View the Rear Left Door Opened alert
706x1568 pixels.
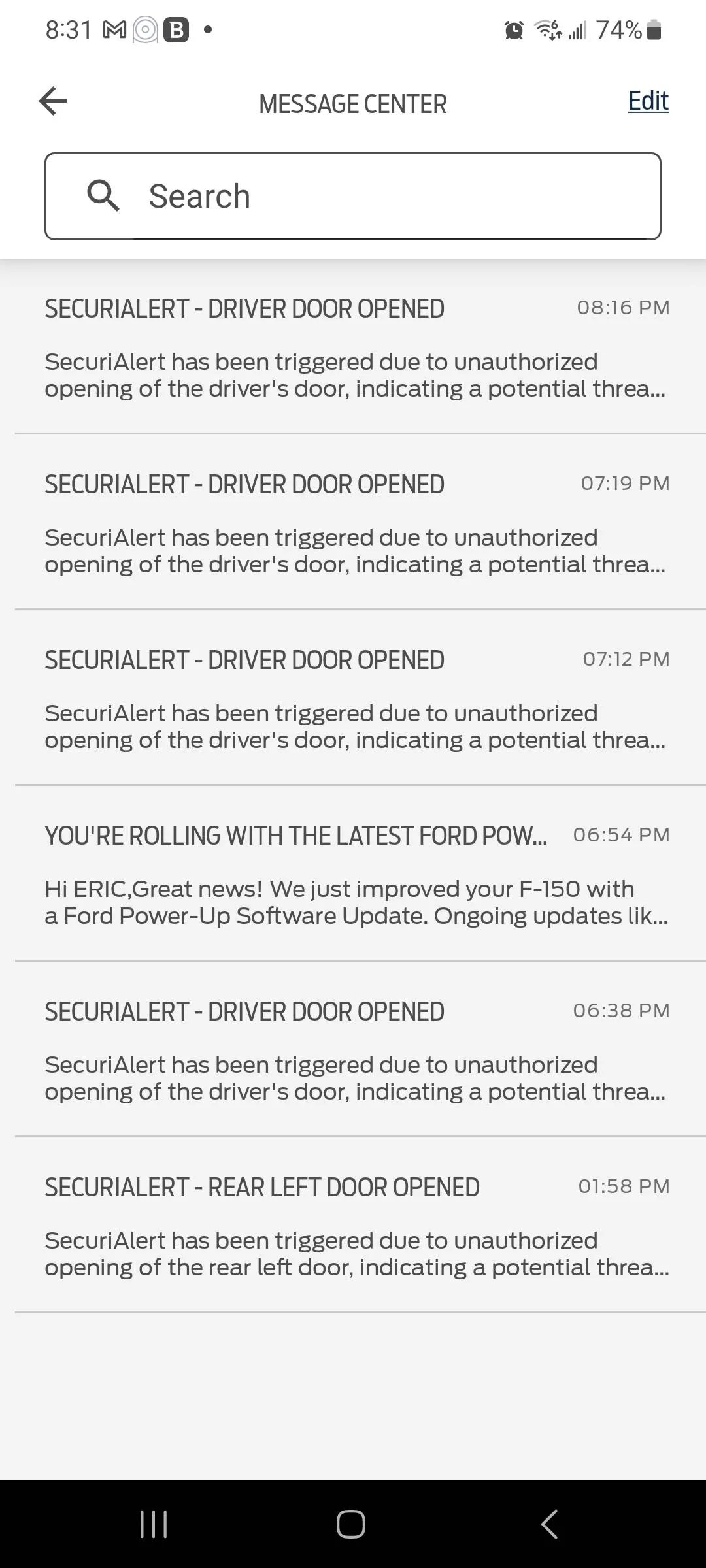tap(353, 1226)
